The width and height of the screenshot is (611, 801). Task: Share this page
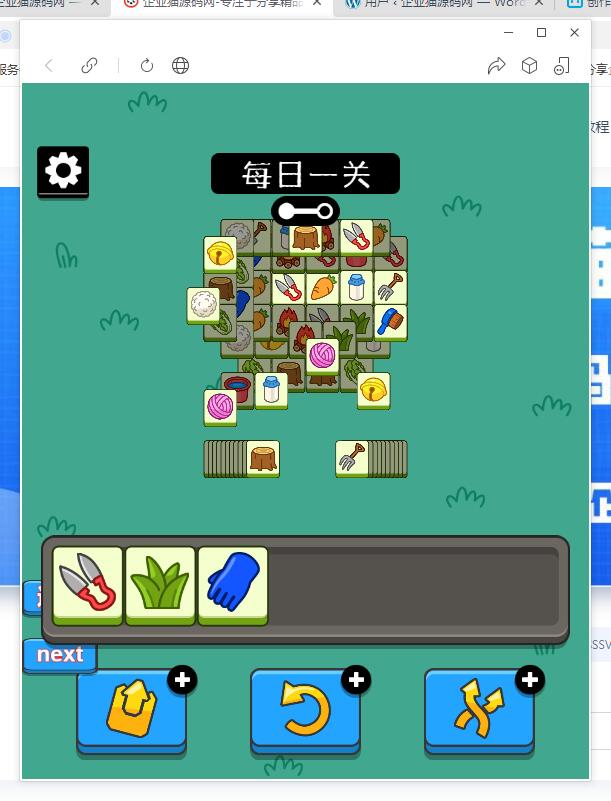tap(496, 66)
